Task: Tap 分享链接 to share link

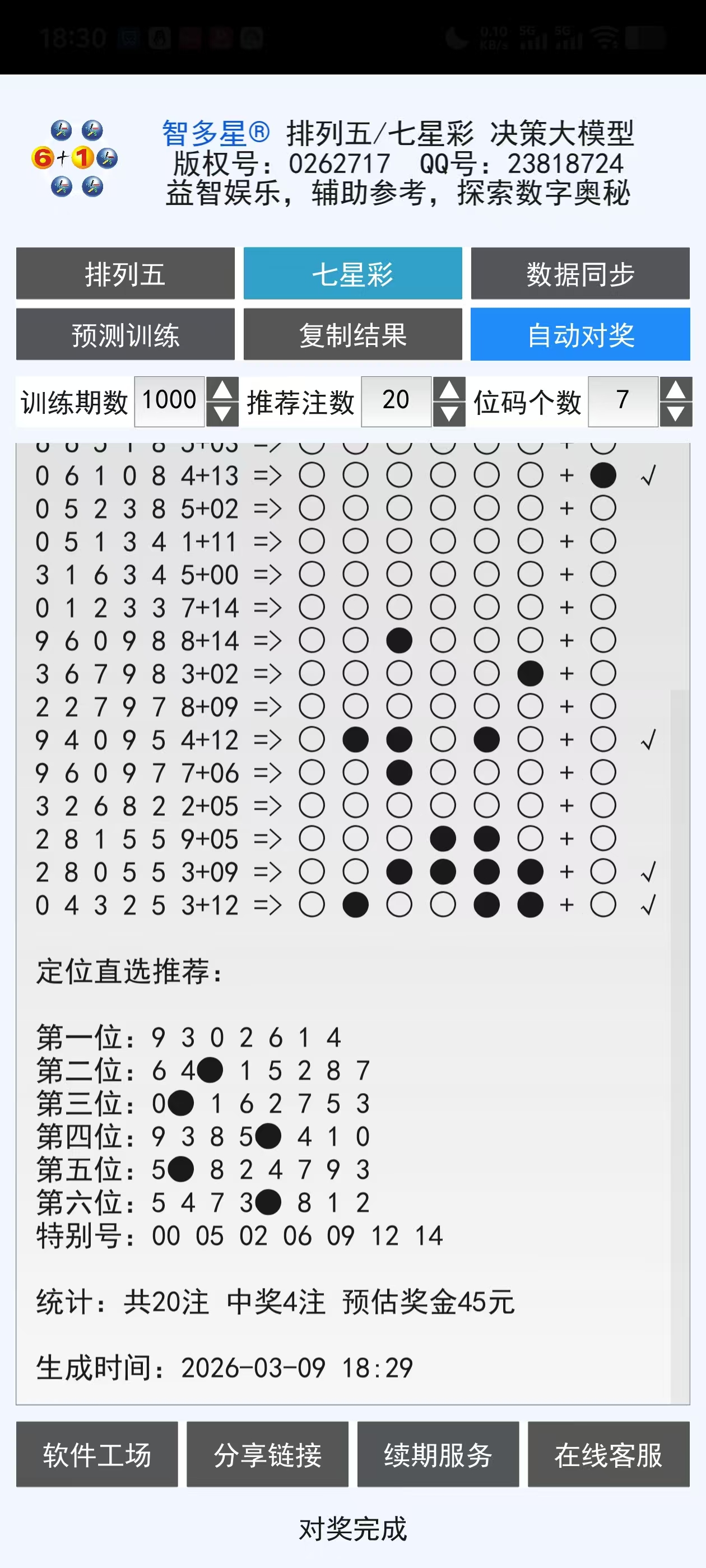Action: (x=267, y=1455)
